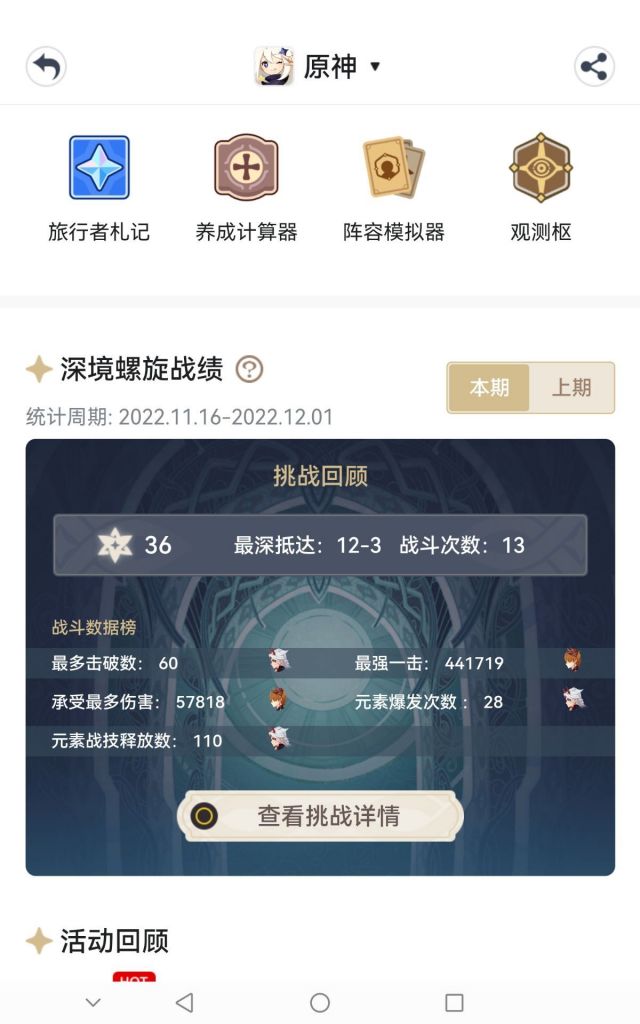Launch 阵容模拟器

coord(394,188)
